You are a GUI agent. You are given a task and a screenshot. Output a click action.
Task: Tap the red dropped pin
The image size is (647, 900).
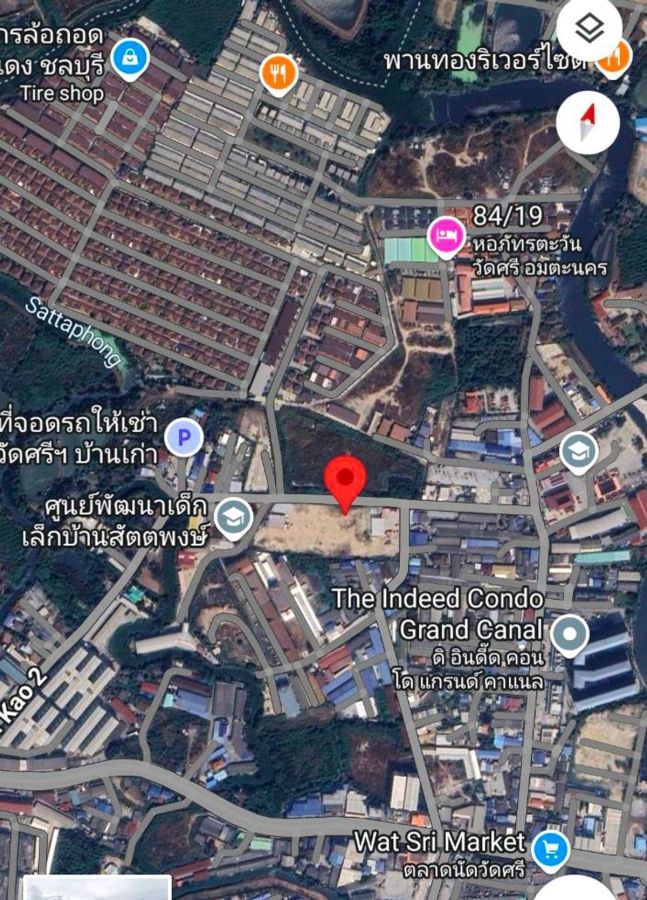click(x=347, y=484)
